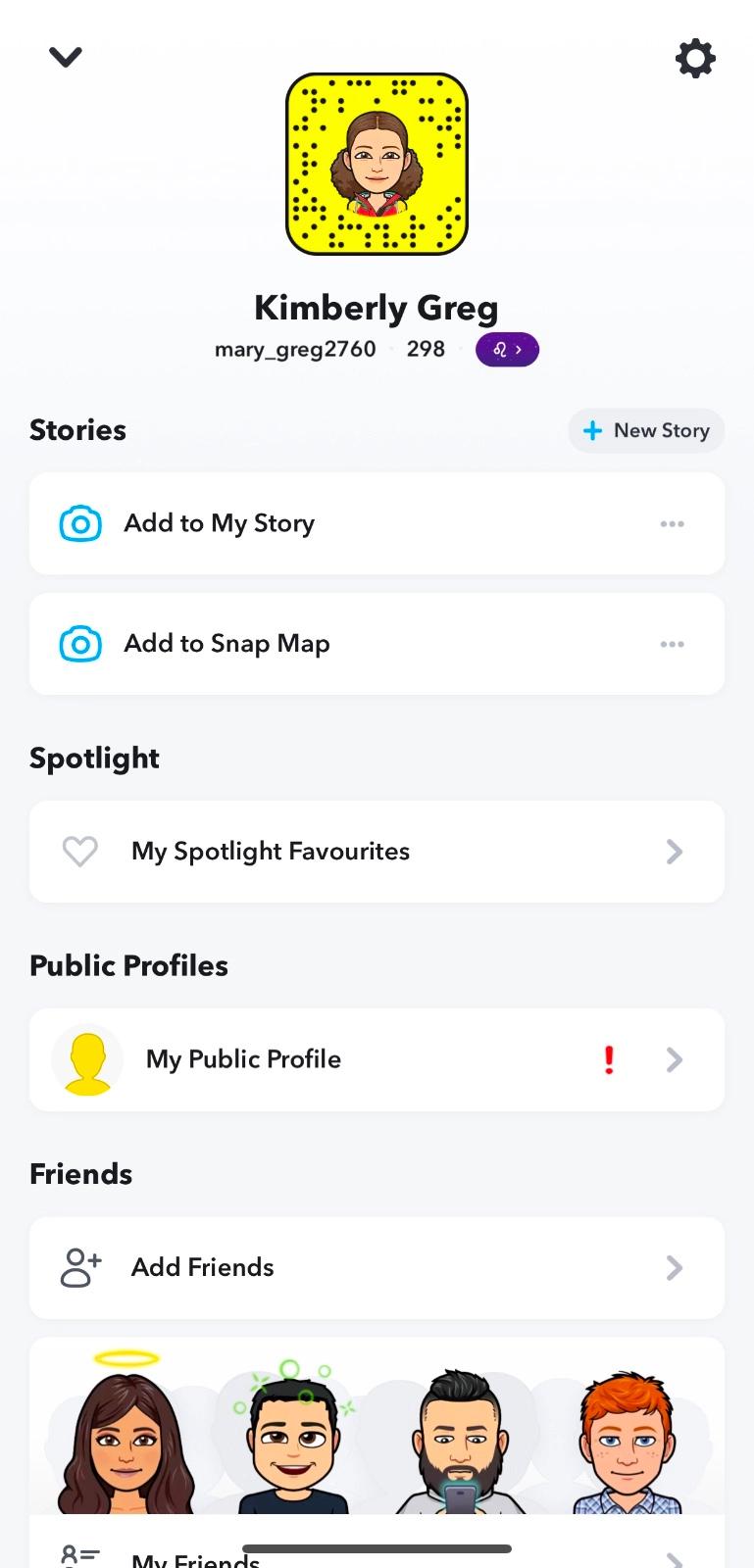Screen dimensions: 754x1568
Task: Open settings via the gear icon
Action: pos(695,59)
